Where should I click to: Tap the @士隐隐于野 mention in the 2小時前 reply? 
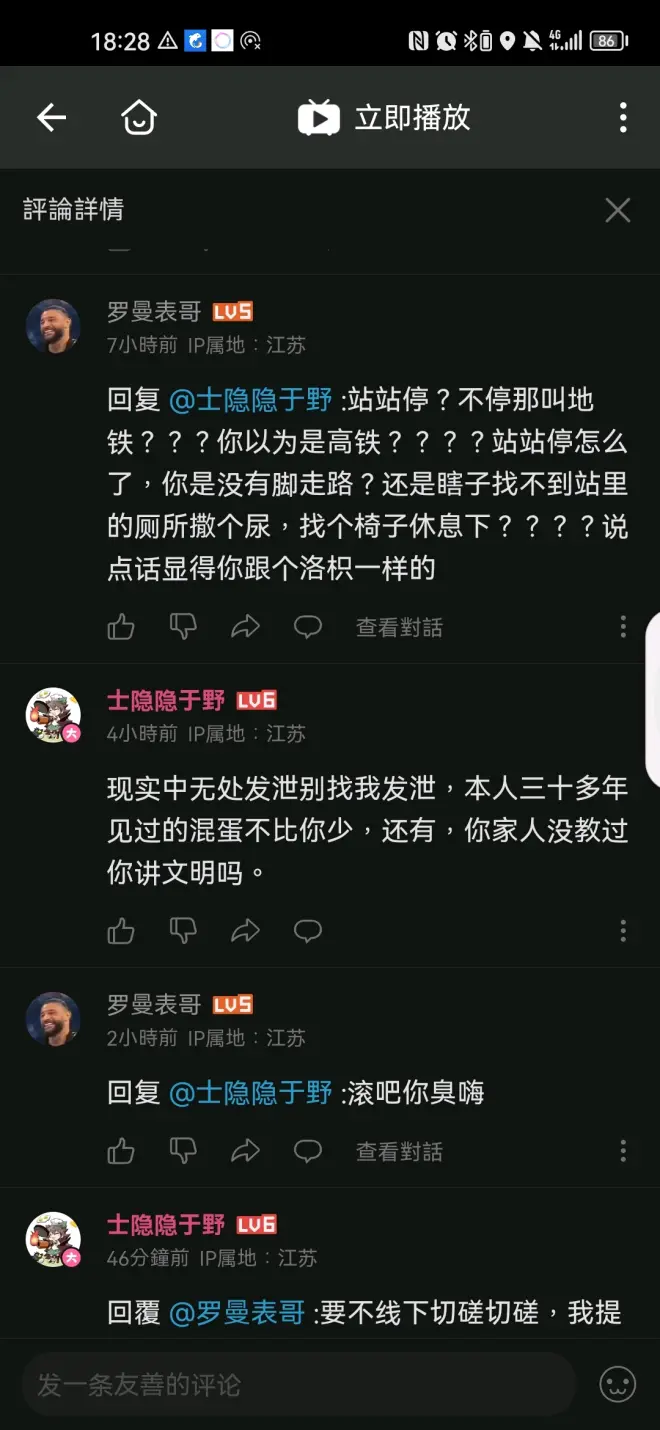(251, 1093)
